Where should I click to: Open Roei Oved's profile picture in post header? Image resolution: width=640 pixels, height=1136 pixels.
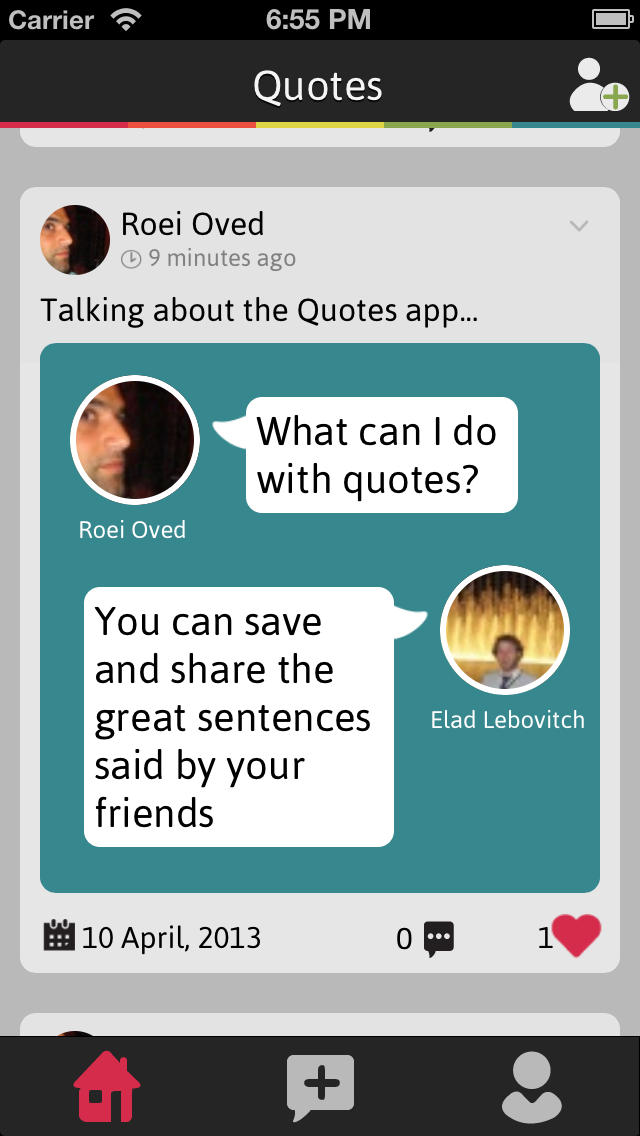pyautogui.click(x=75, y=240)
